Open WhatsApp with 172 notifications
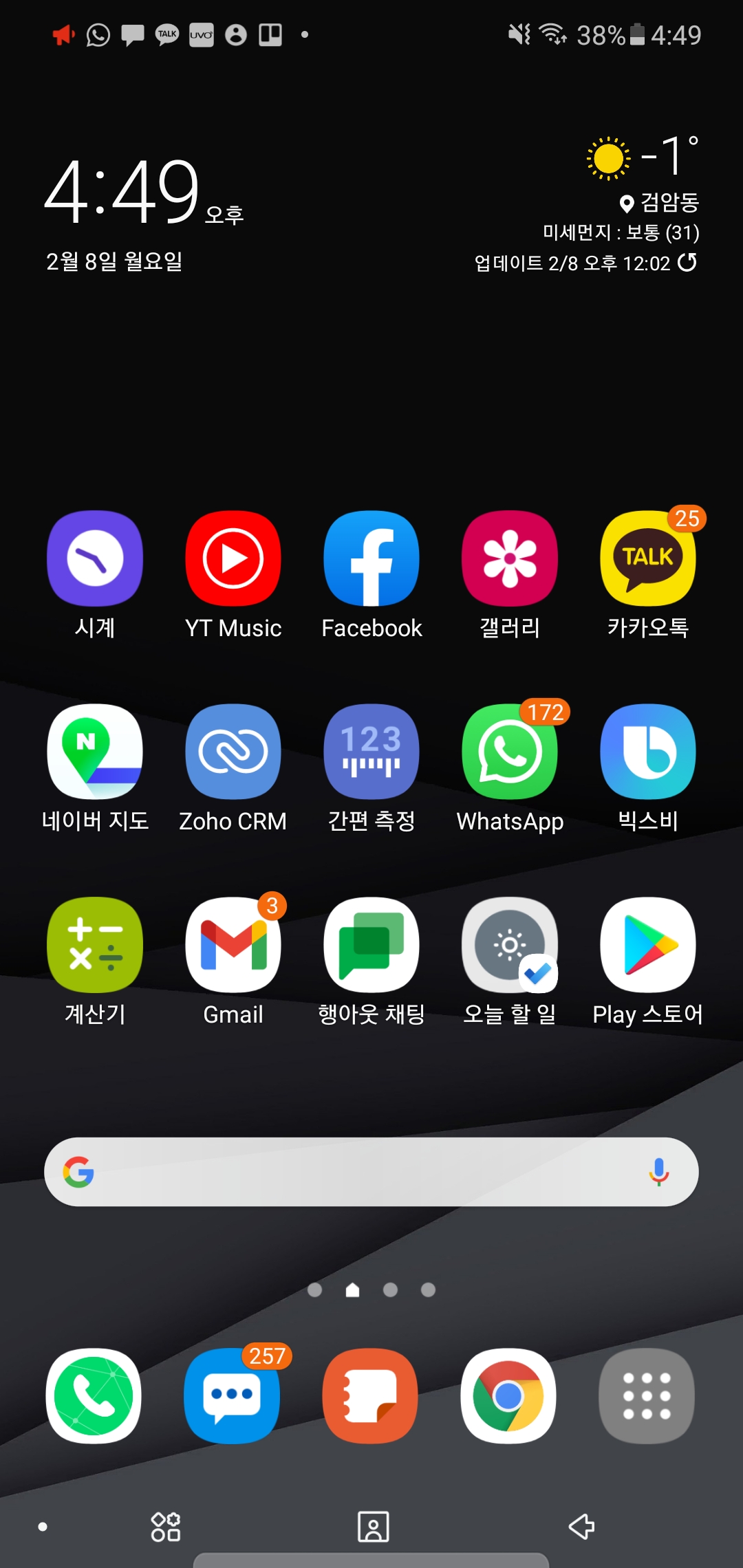Screen dimensions: 743x1568 (x=510, y=752)
